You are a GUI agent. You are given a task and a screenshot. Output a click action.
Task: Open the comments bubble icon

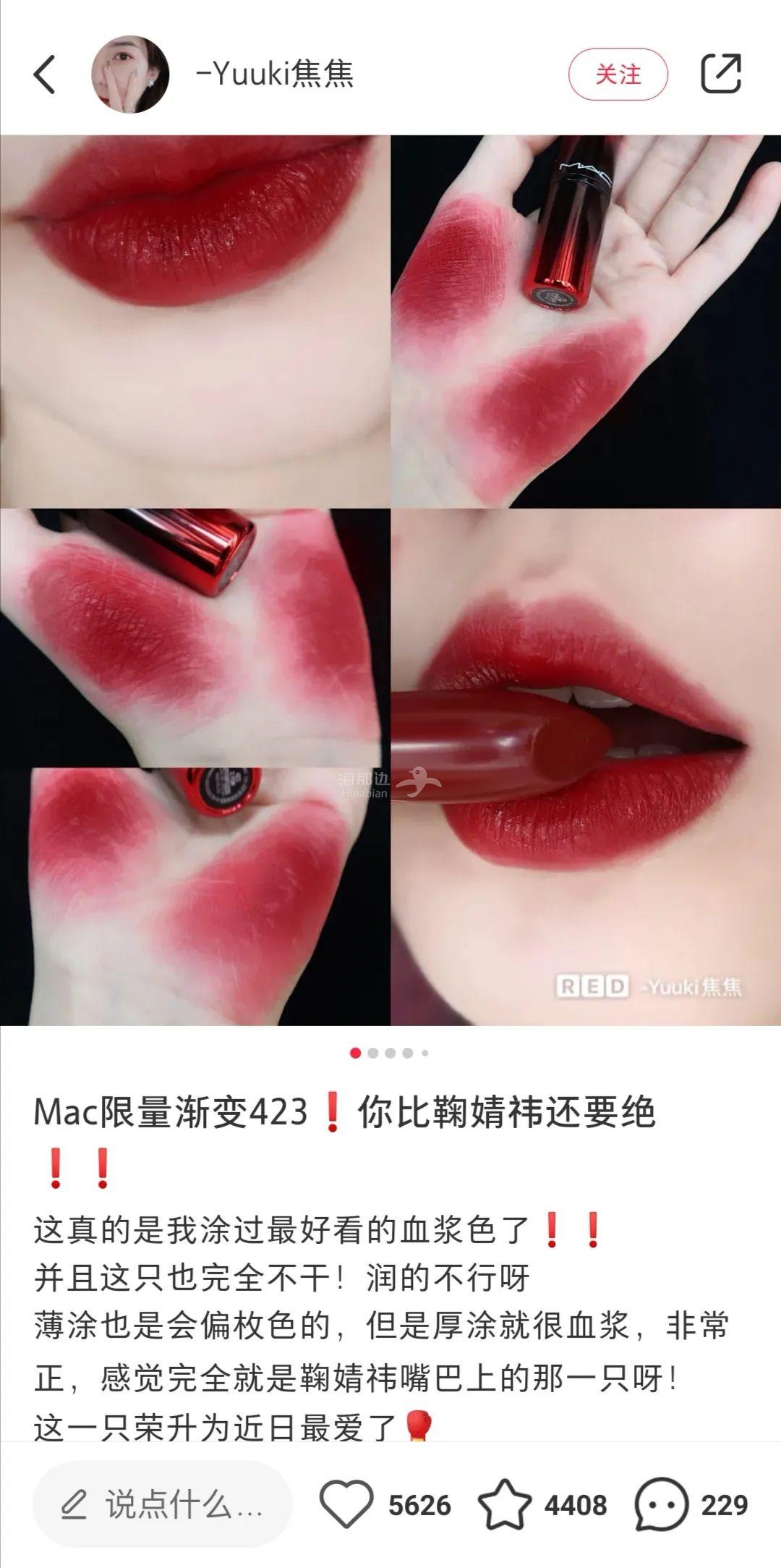click(x=661, y=1505)
